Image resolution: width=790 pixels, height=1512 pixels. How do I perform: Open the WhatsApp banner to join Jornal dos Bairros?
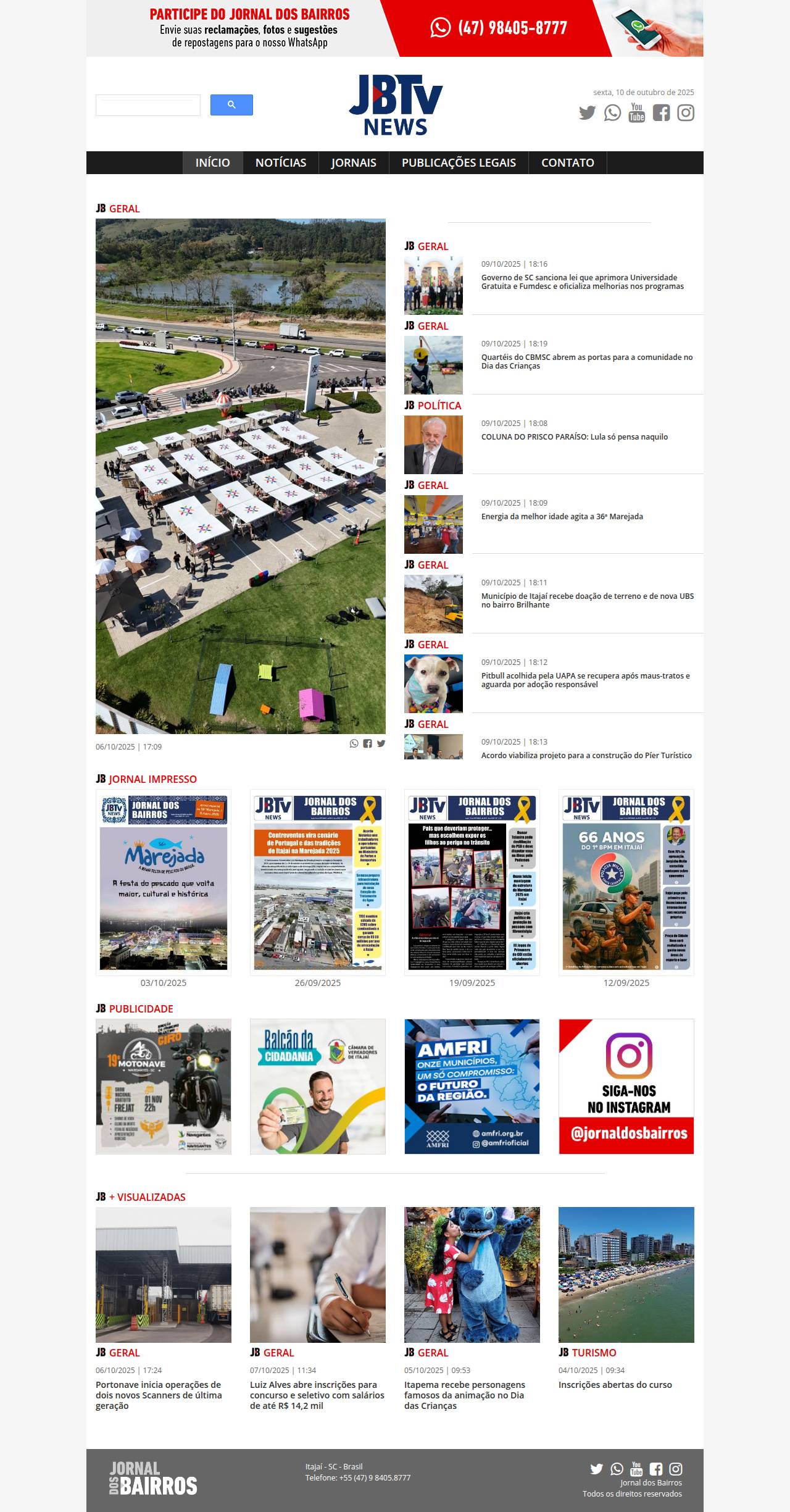tap(395, 28)
